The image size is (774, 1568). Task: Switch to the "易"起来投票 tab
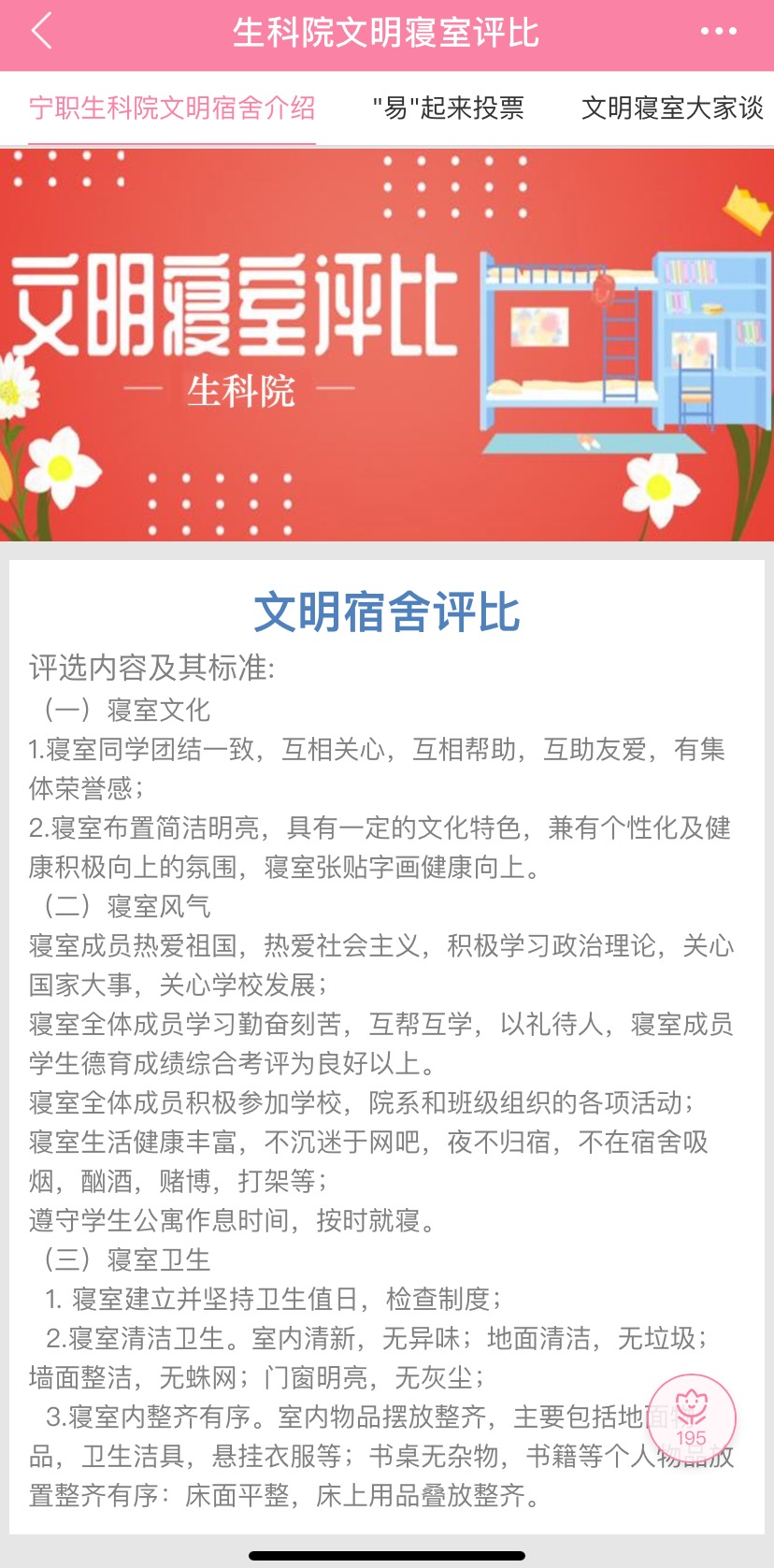pyautogui.click(x=449, y=108)
